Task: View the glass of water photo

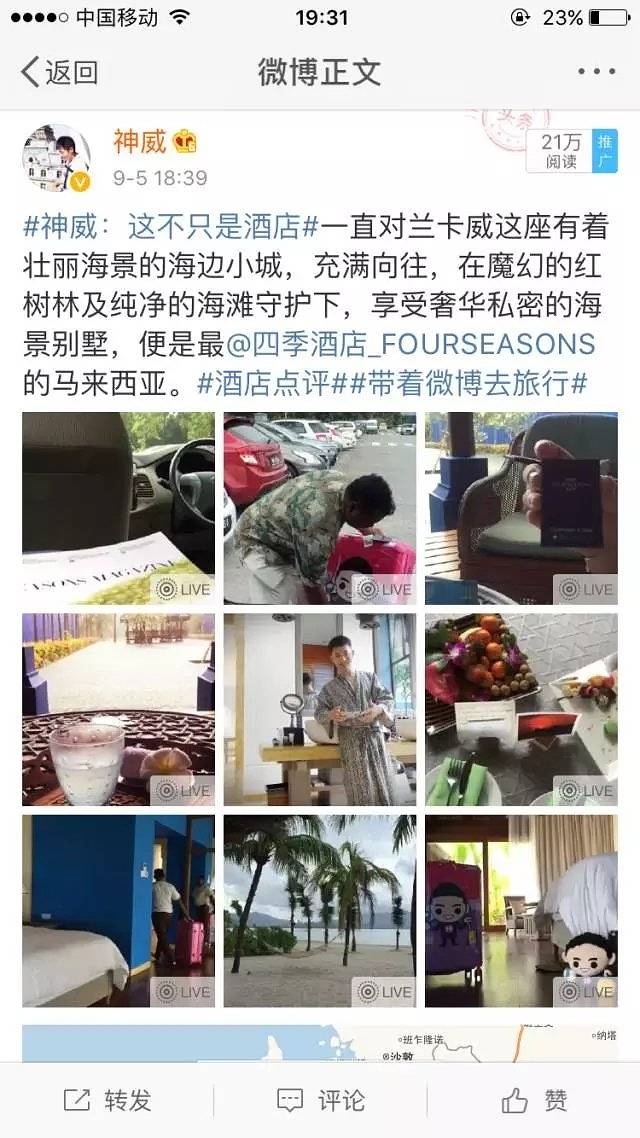Action: click(x=118, y=710)
